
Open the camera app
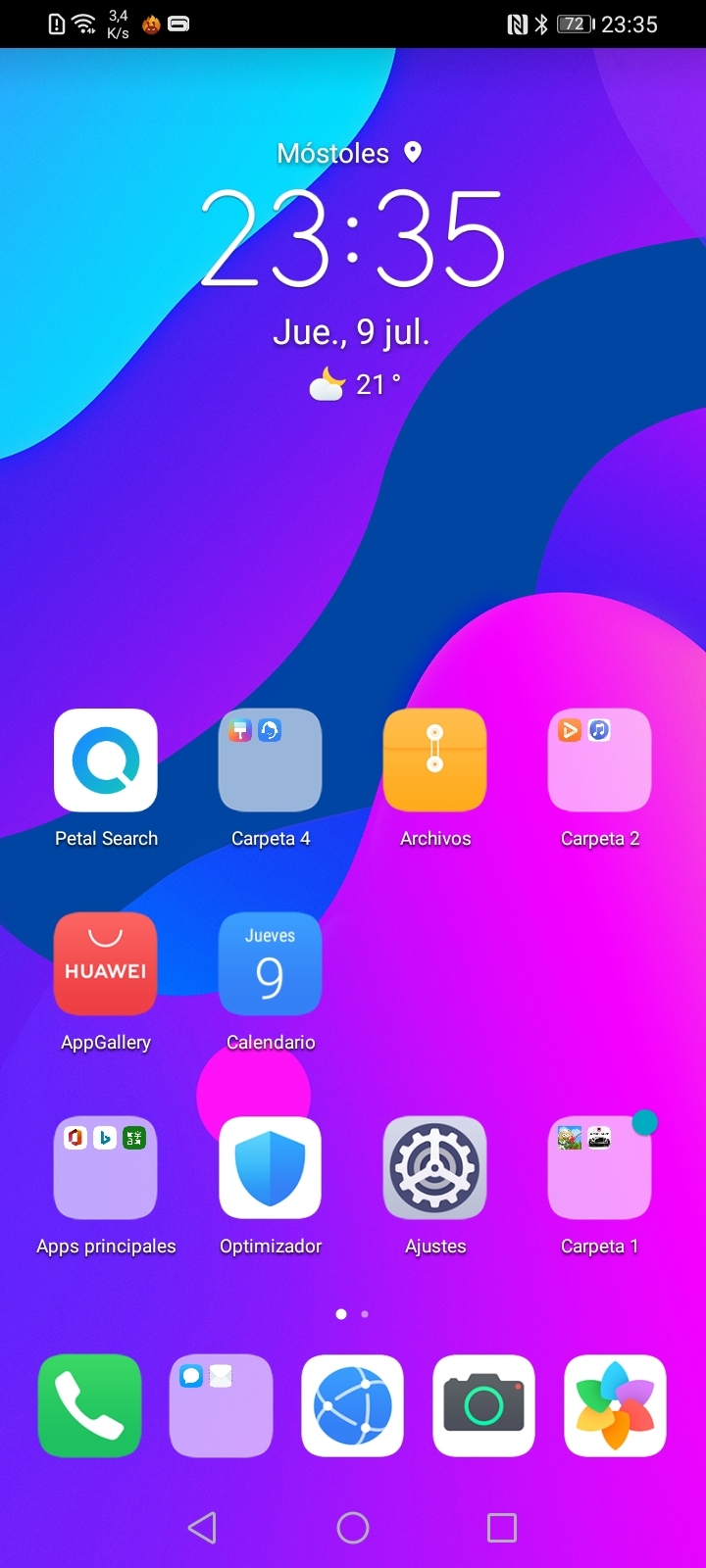coord(484,1405)
